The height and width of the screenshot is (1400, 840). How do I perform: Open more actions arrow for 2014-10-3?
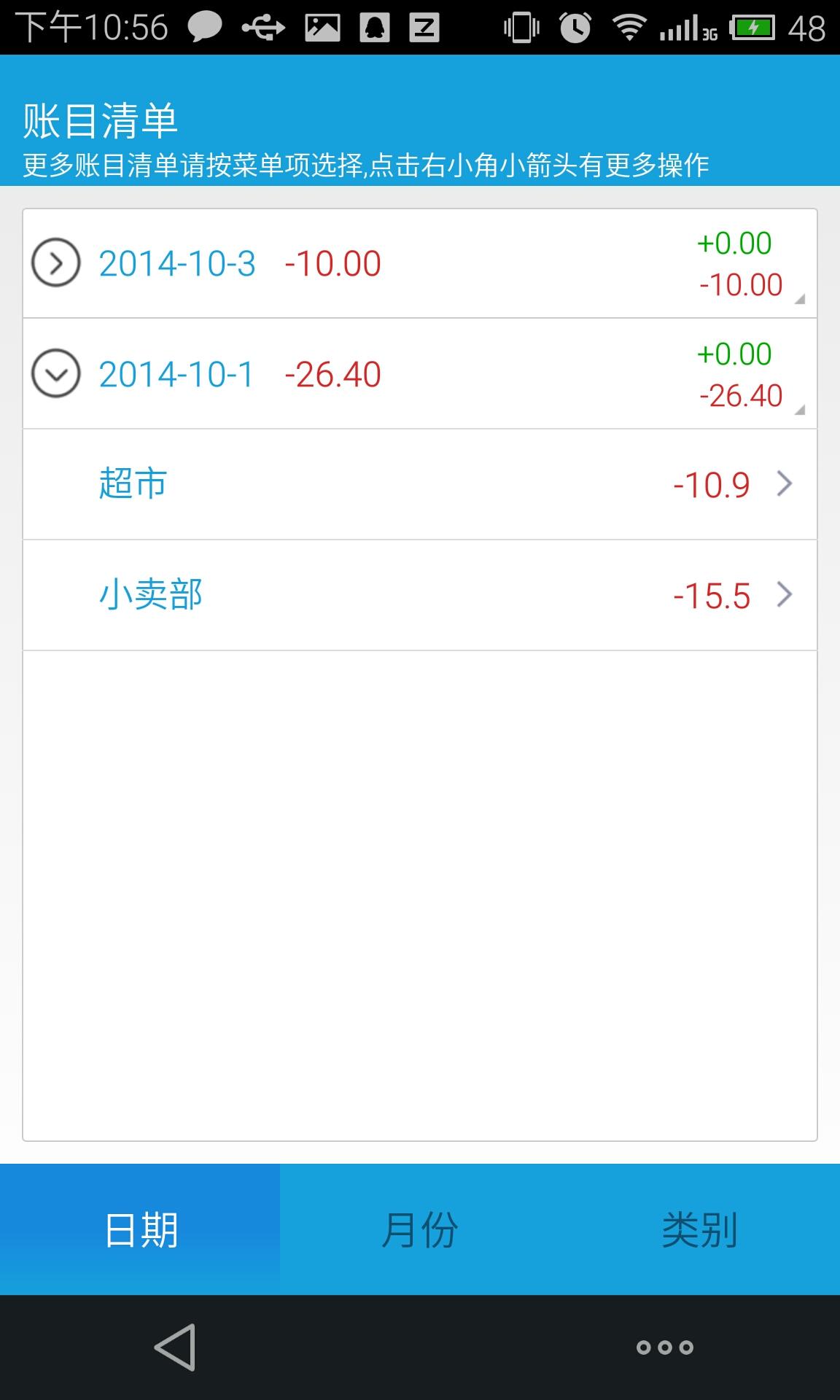(x=799, y=299)
